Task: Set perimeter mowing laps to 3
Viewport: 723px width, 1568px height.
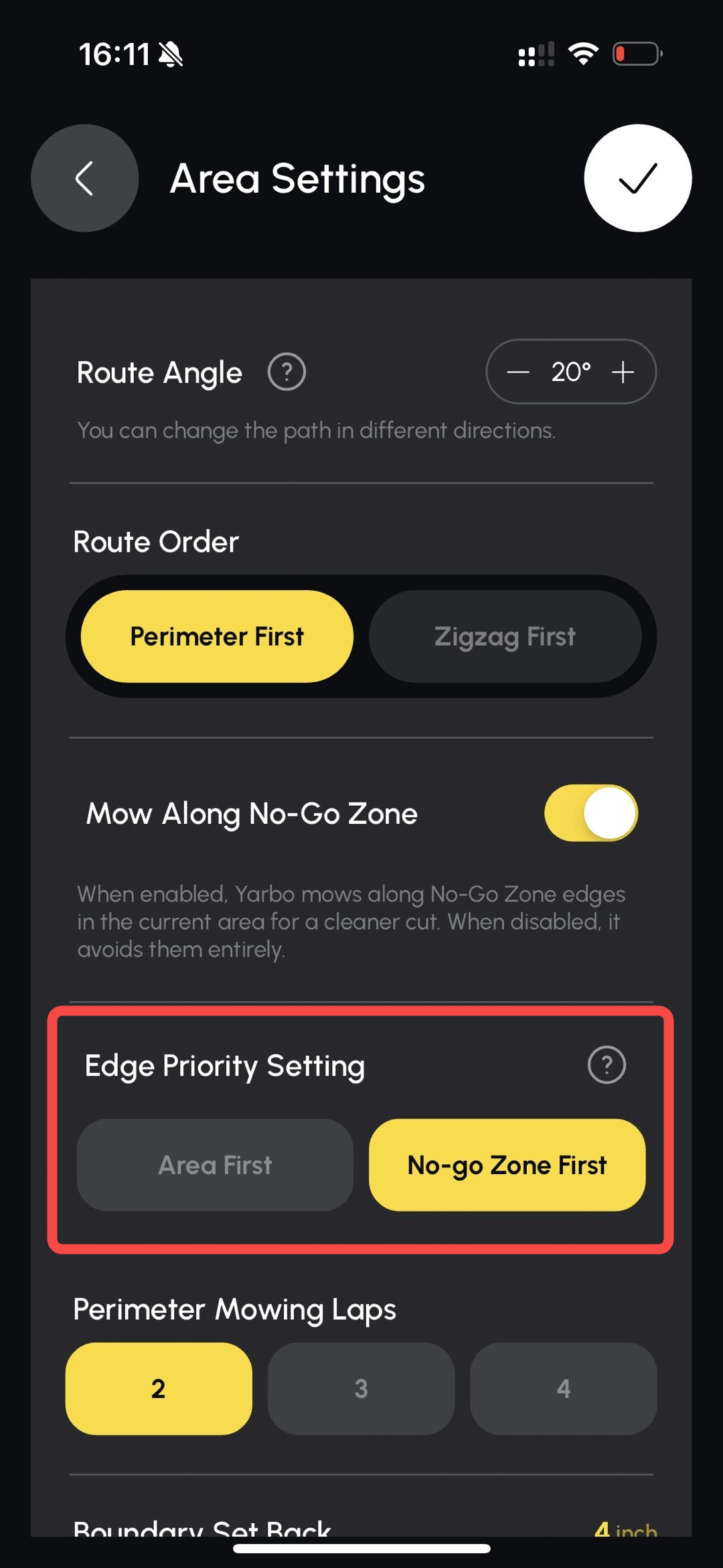Action: [361, 1388]
